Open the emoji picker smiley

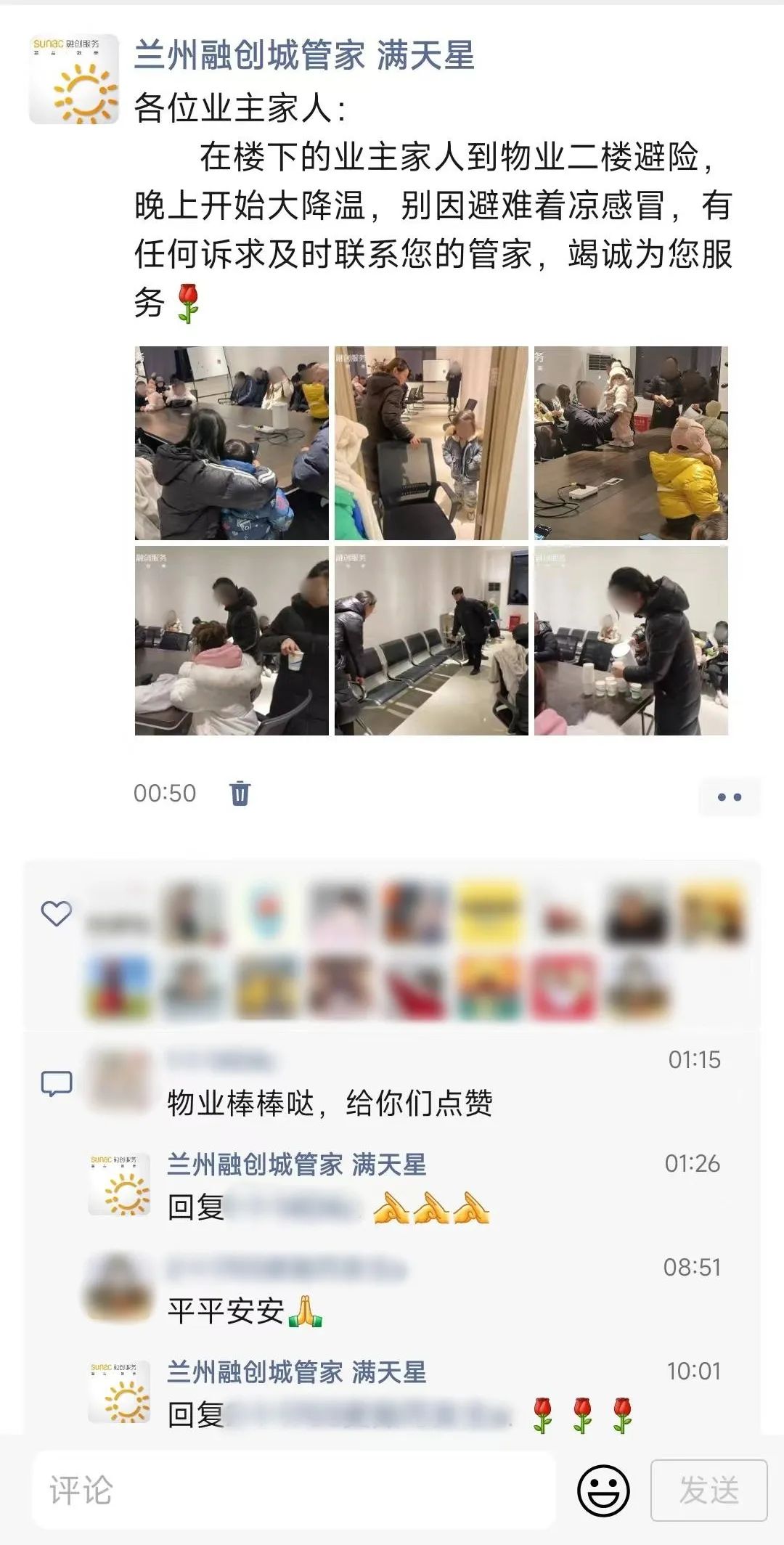603,1491
